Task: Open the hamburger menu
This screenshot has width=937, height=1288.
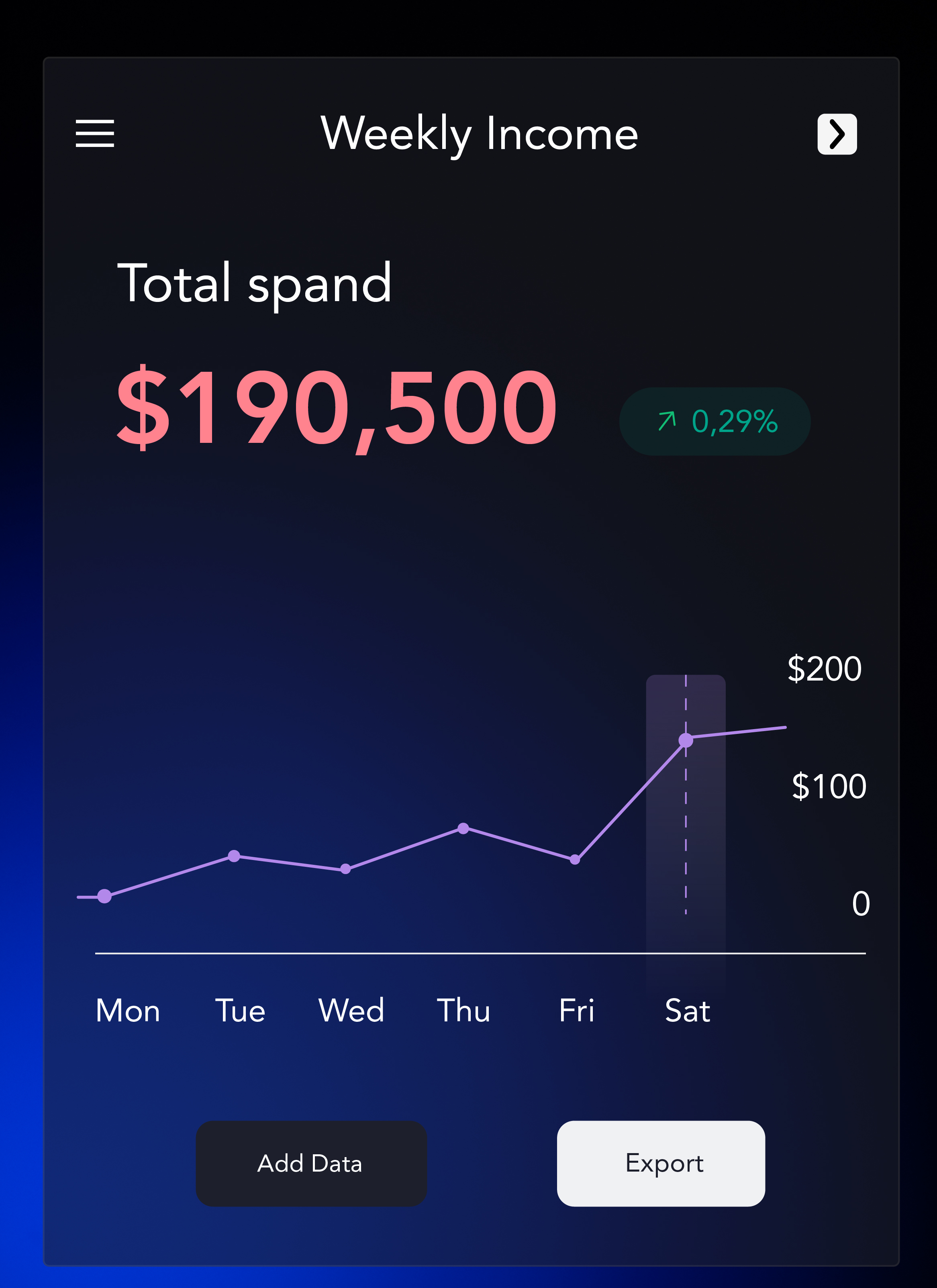Action: [95, 133]
